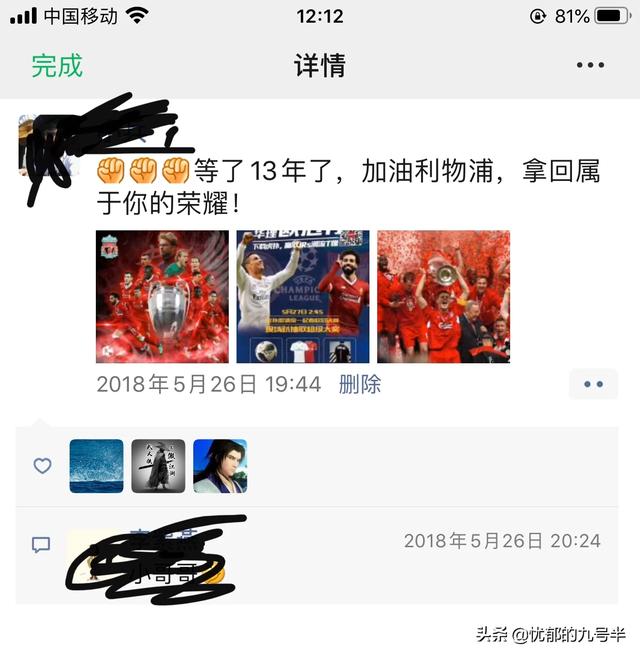Image resolution: width=640 pixels, height=657 pixels.
Task: Open the Liverpool trophy team photo
Action: tap(162, 296)
